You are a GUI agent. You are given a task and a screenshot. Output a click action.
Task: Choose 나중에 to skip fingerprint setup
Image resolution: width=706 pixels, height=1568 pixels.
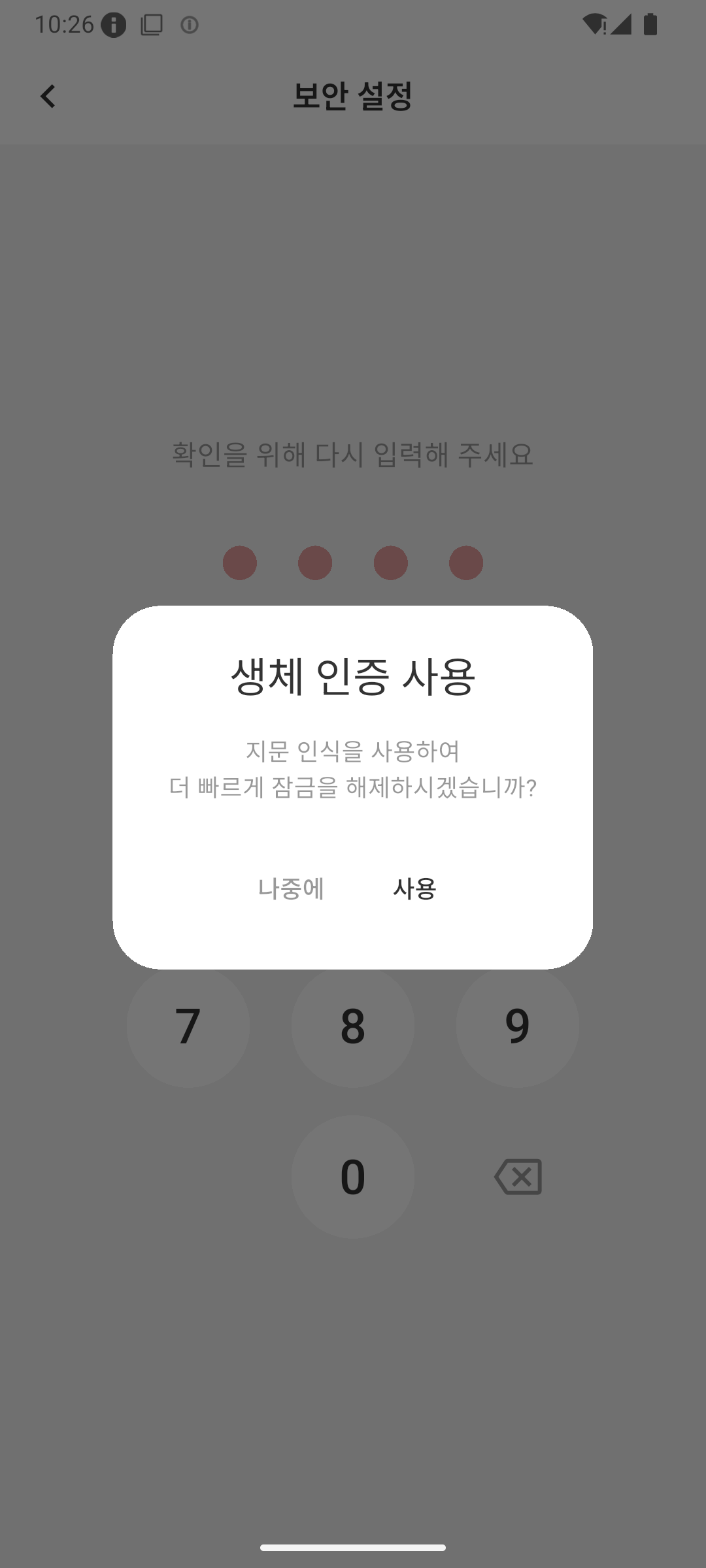point(291,889)
